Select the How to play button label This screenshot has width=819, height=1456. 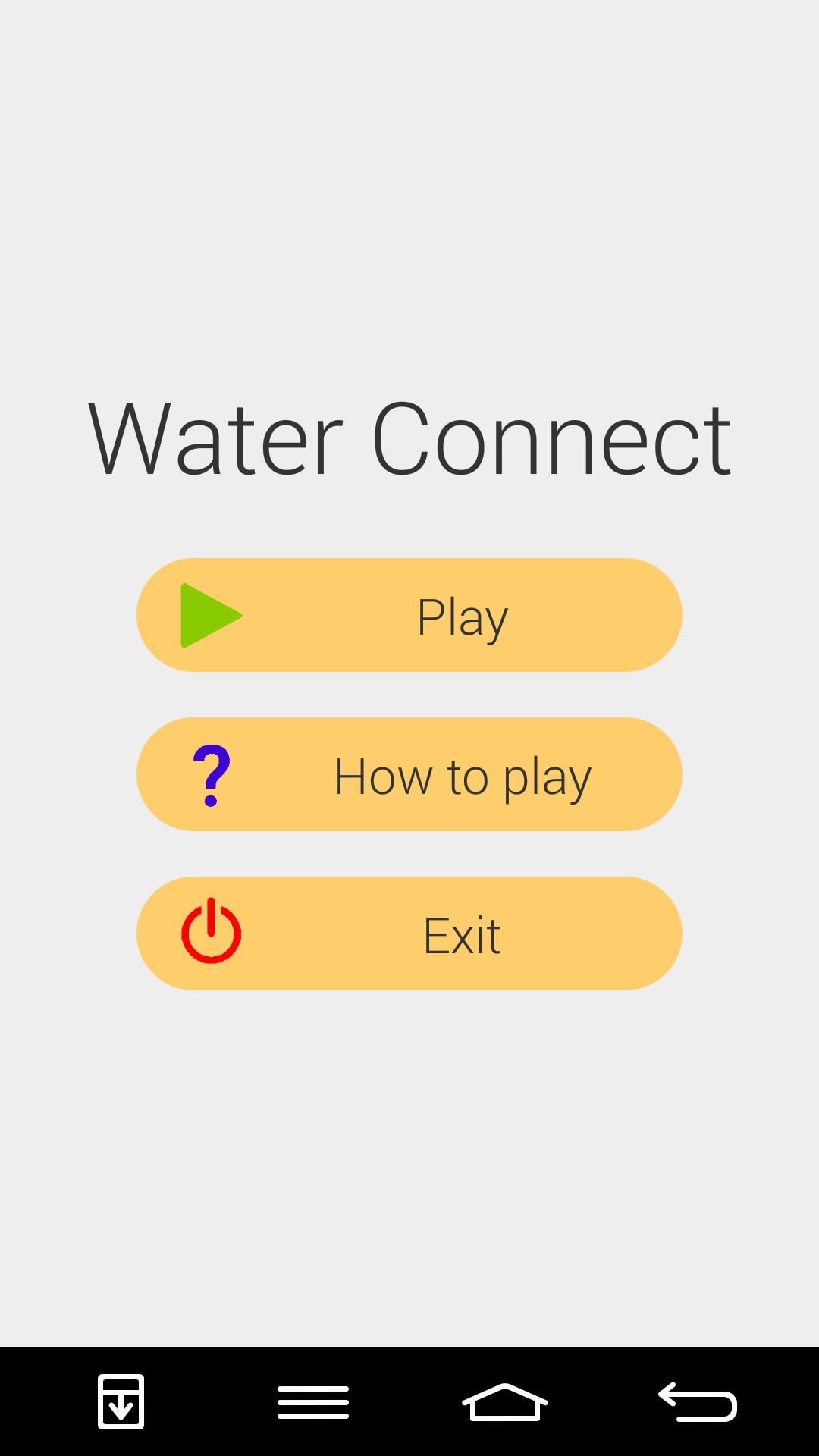[463, 775]
